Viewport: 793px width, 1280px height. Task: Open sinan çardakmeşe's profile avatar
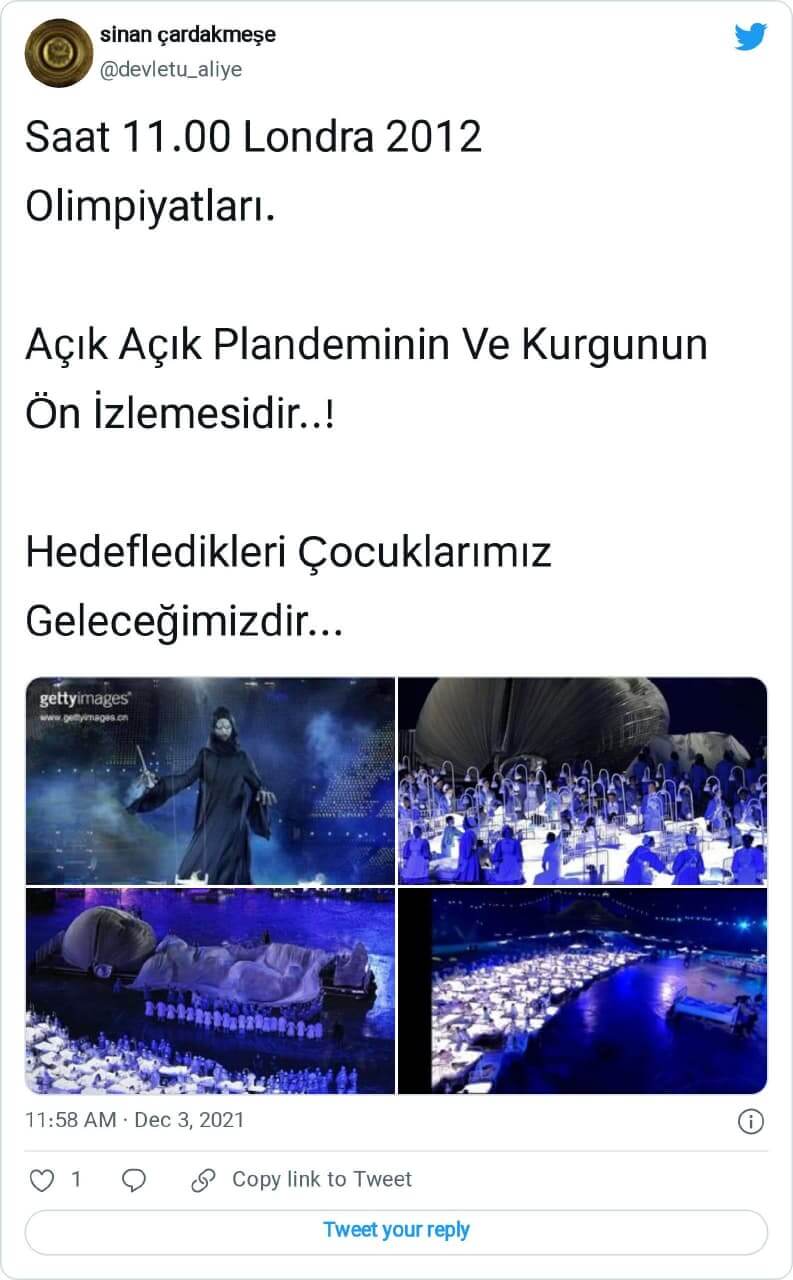click(59, 53)
